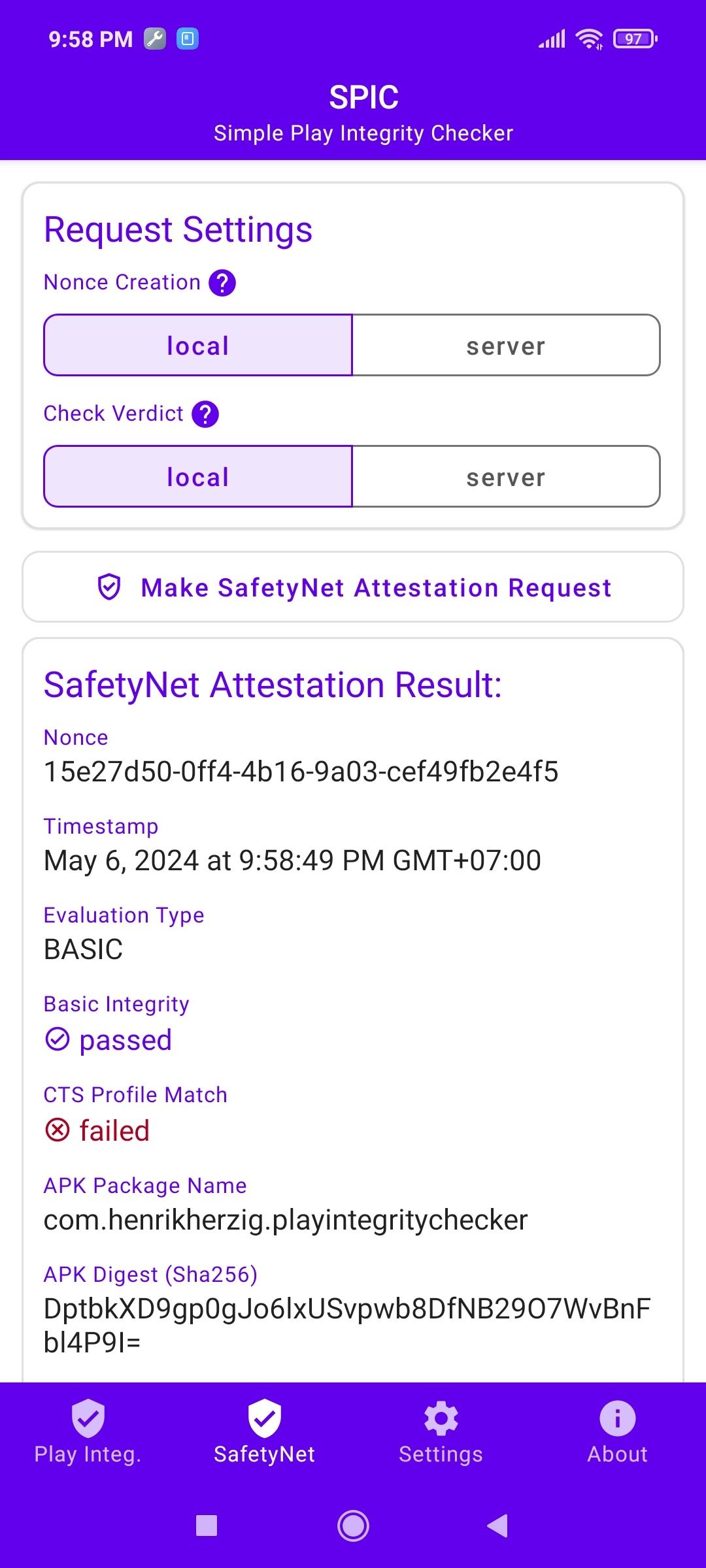Go to the home screen
706x1568 pixels.
point(353,1526)
